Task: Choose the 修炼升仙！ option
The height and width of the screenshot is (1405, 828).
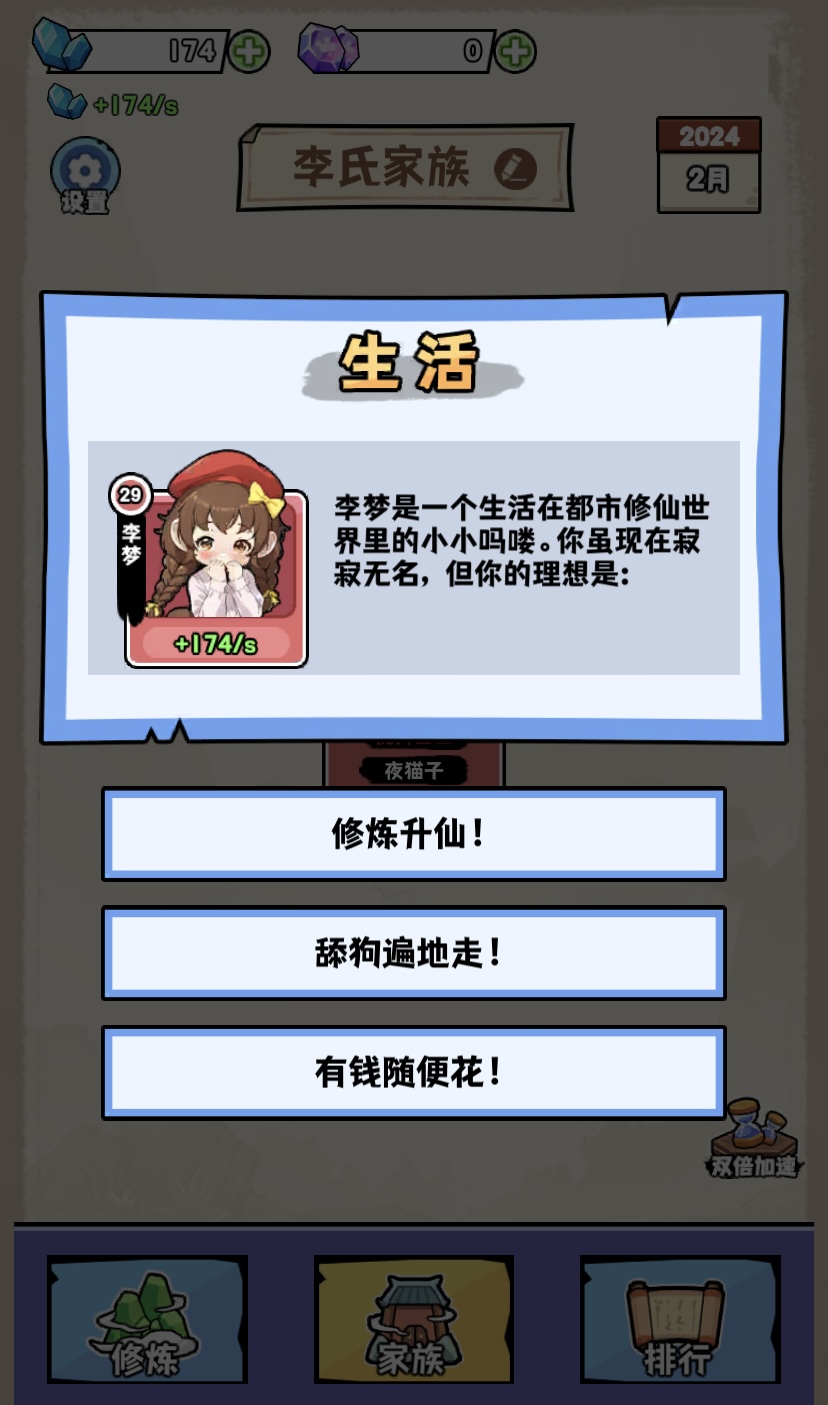Action: (413, 834)
